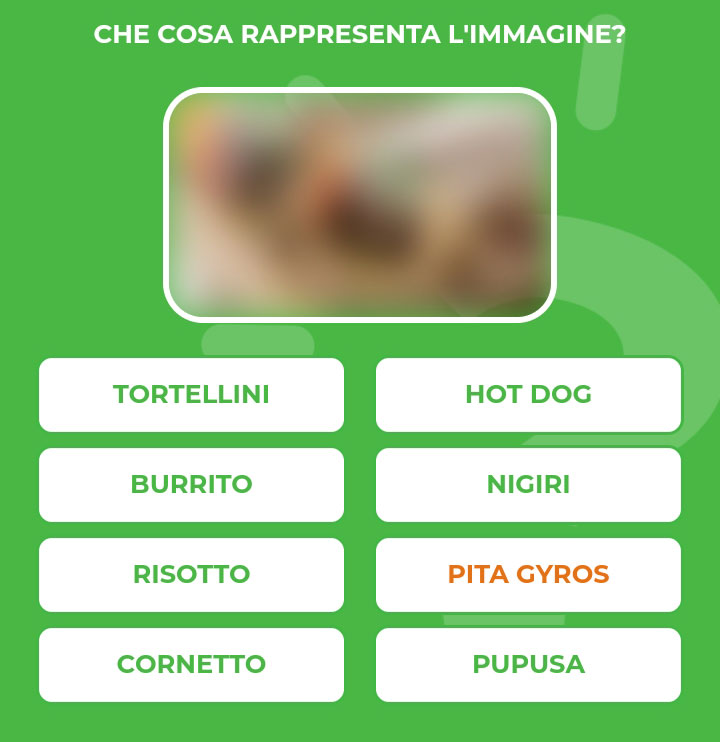Select the TORTELLINI answer
Image resolution: width=720 pixels, height=742 pixels.
(191, 395)
